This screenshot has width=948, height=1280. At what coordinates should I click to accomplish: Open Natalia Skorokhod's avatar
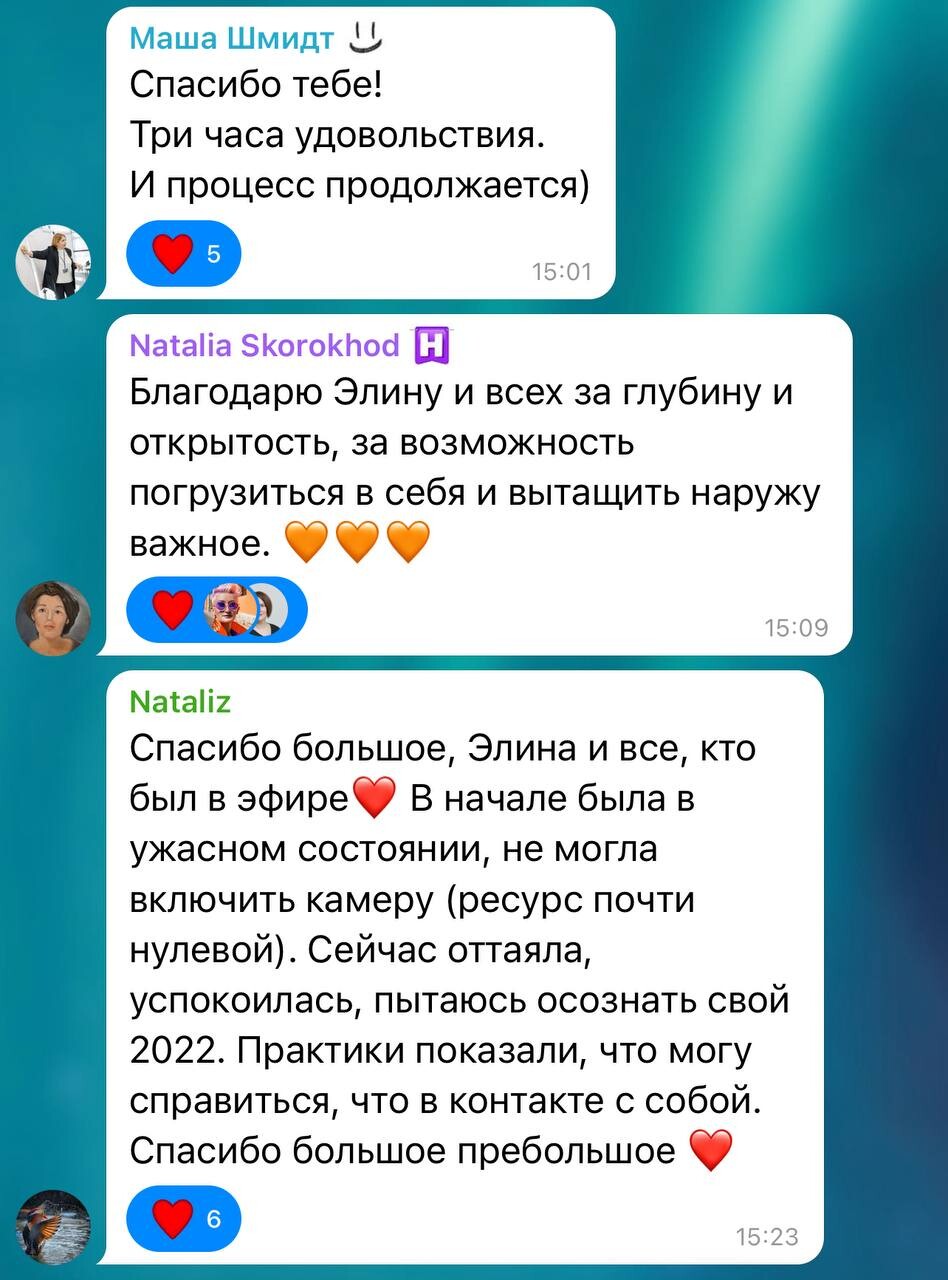point(53,618)
